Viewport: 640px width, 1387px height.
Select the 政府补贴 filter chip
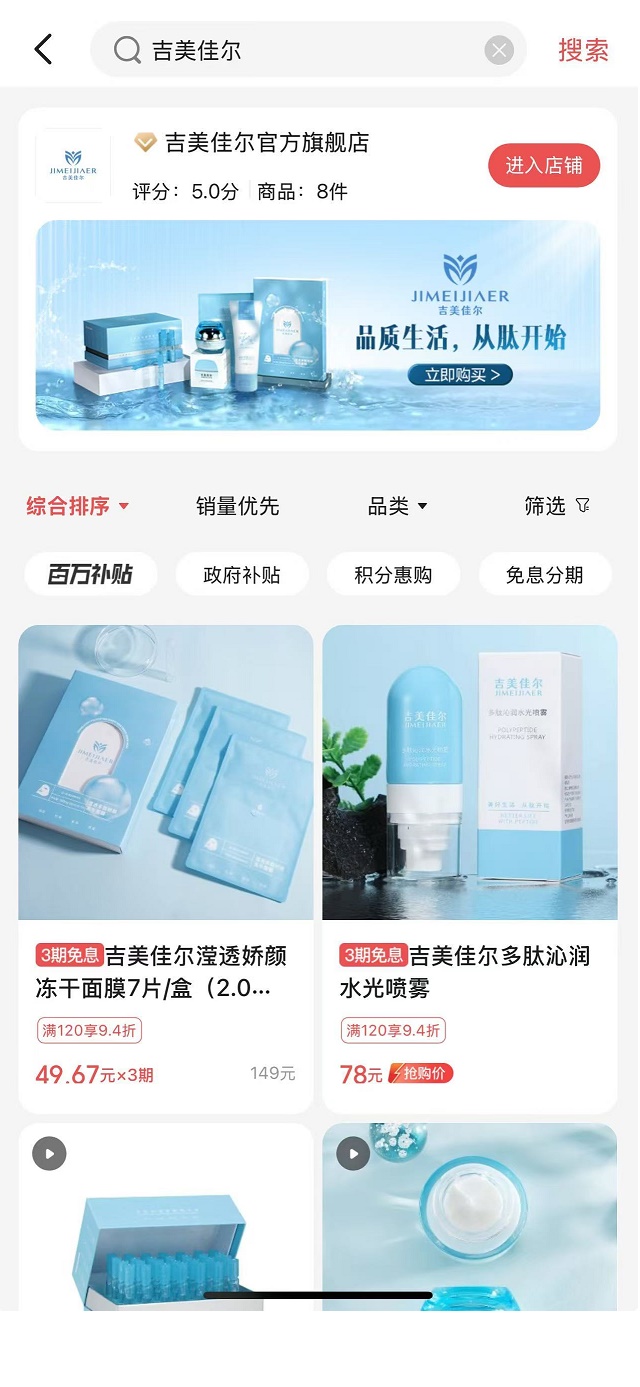242,575
